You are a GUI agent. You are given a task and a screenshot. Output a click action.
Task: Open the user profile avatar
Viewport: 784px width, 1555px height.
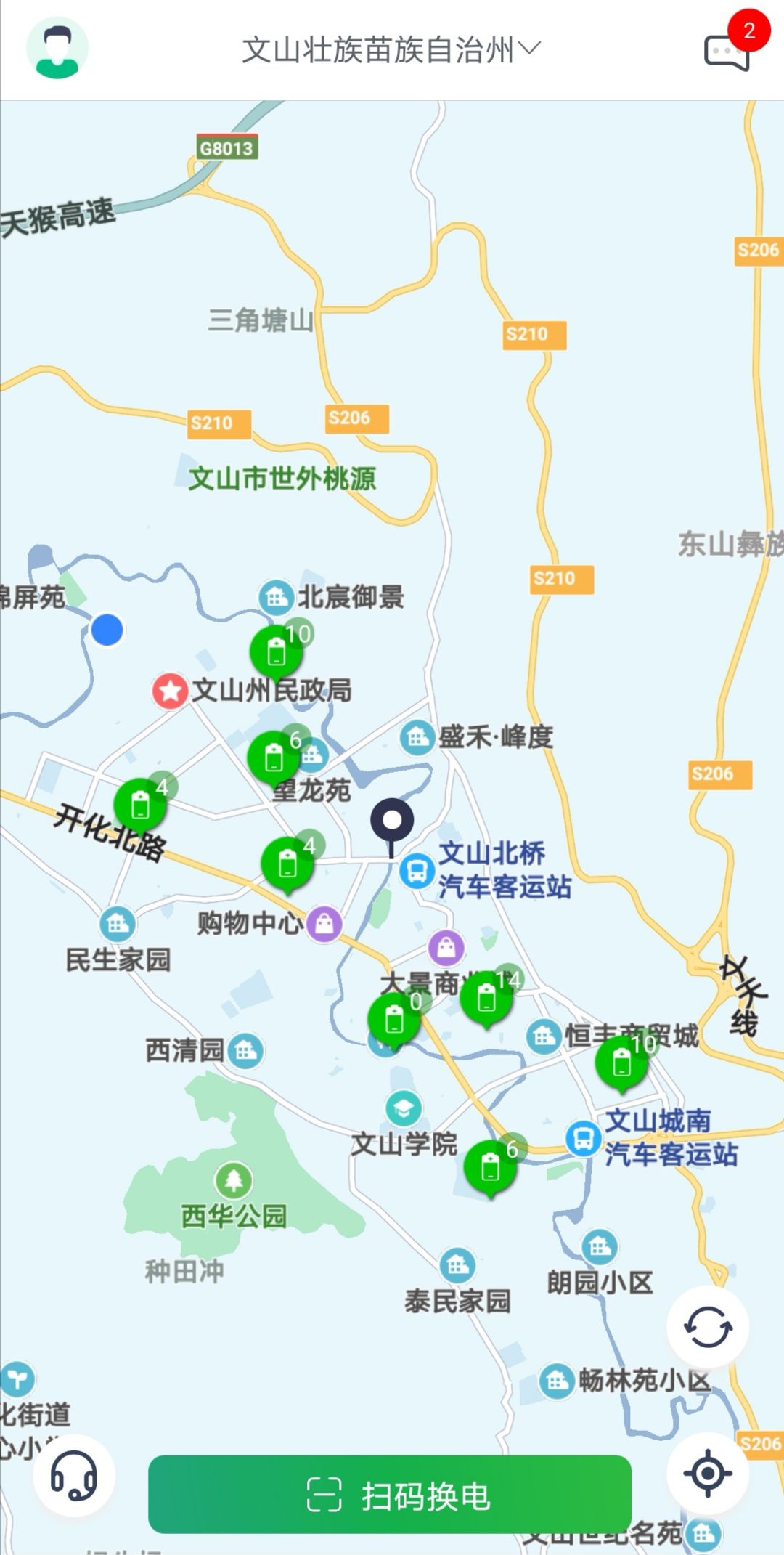pyautogui.click(x=57, y=49)
